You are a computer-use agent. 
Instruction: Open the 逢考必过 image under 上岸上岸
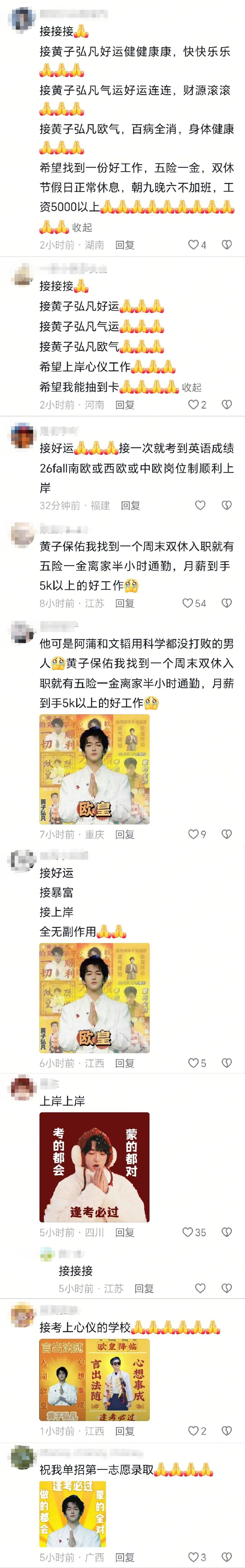point(94,1167)
